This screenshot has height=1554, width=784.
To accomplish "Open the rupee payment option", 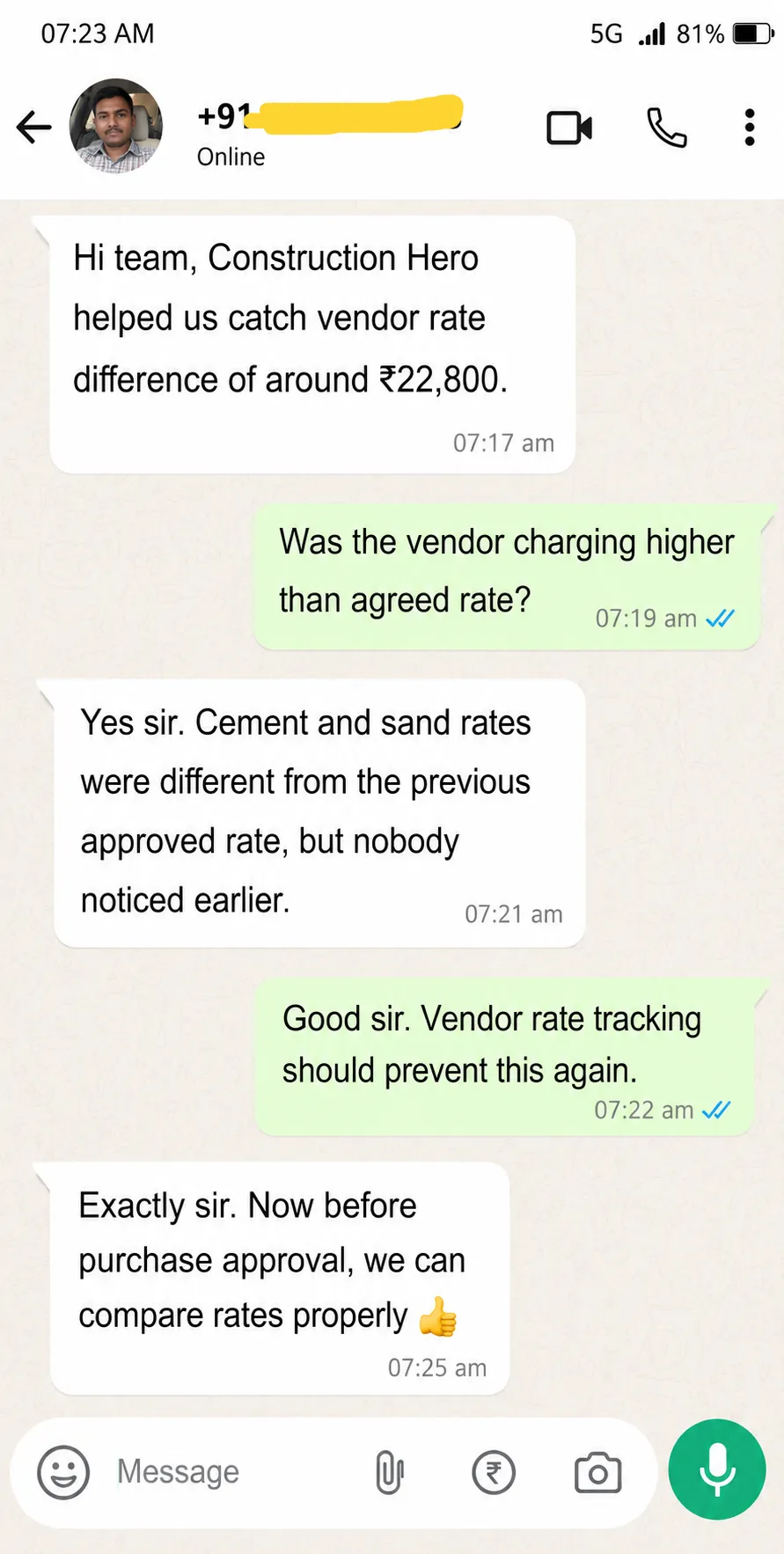I will coord(494,1472).
